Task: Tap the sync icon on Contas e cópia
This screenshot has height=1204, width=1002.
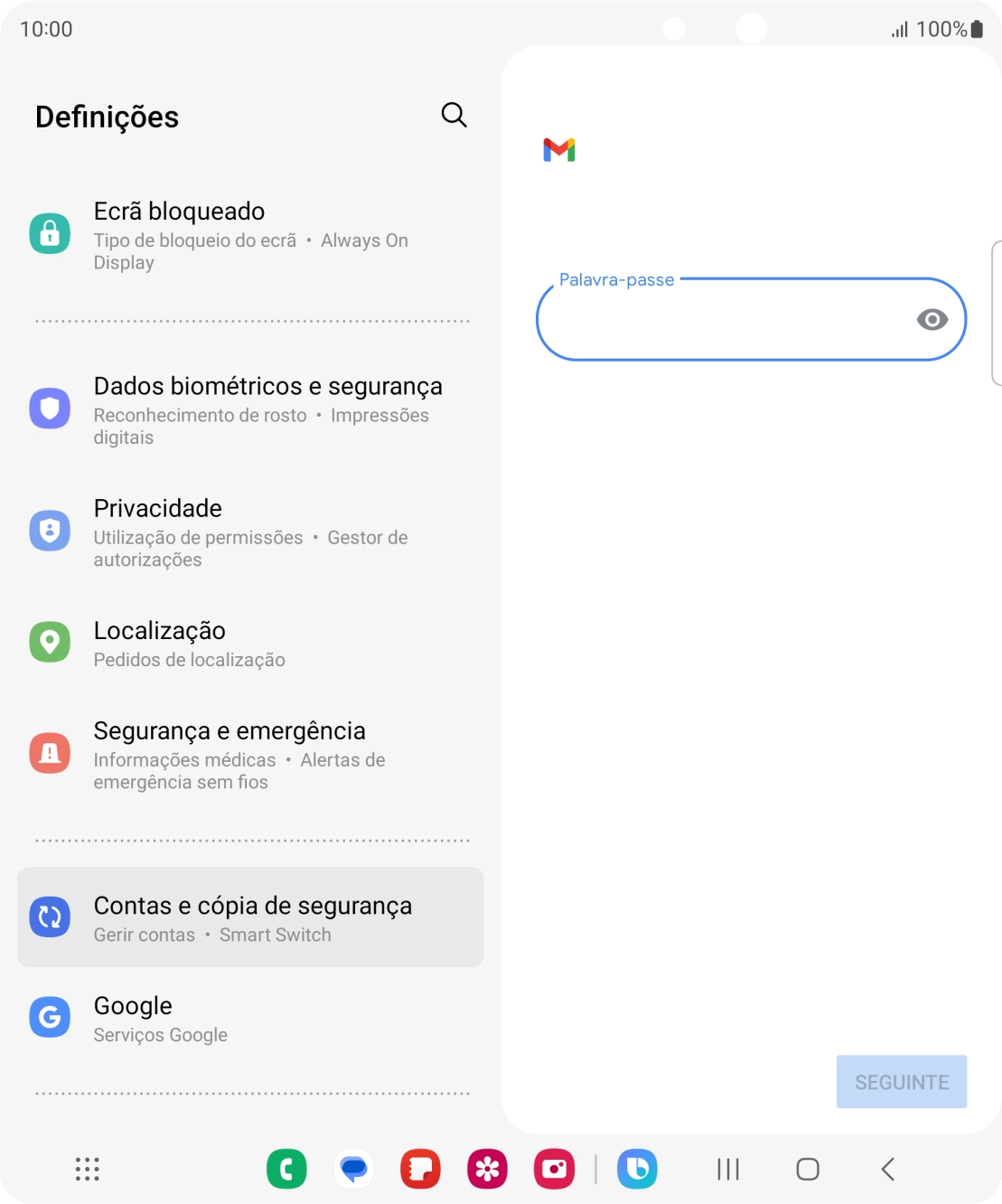Action: point(50,917)
